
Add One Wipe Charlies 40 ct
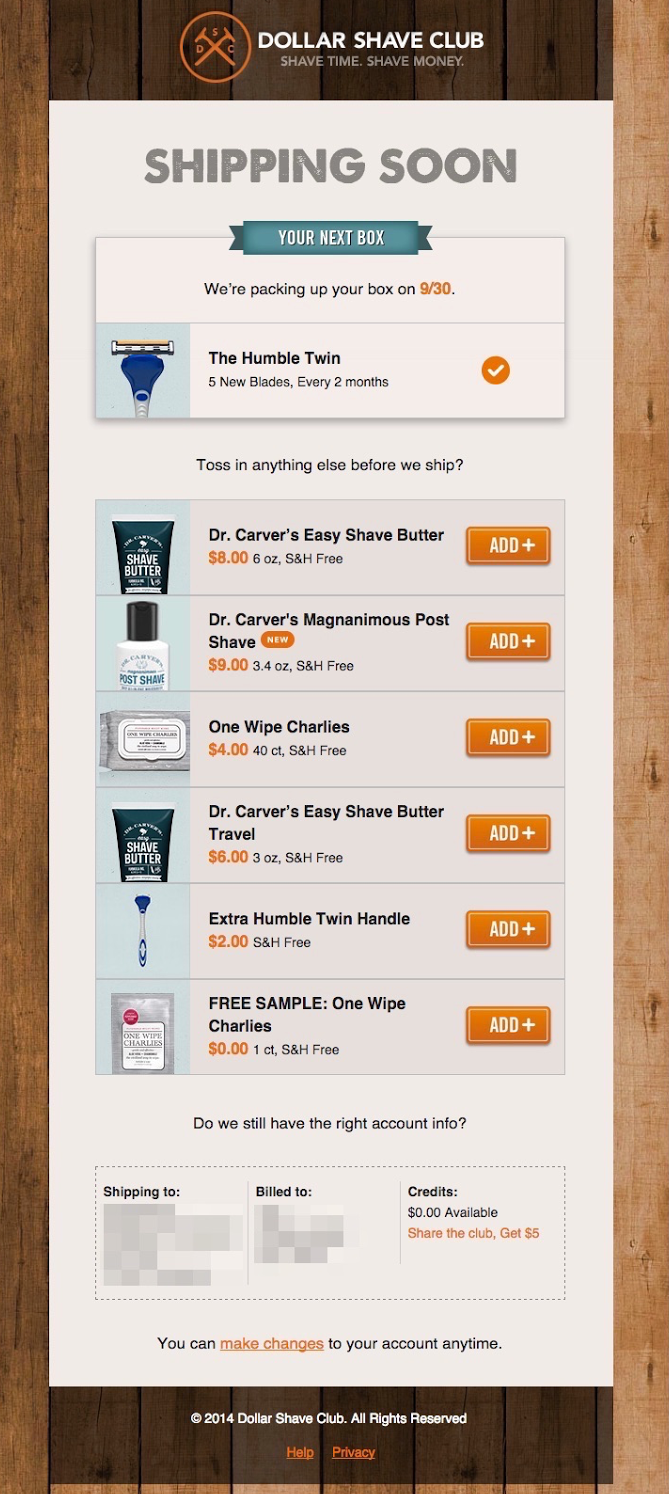[508, 738]
